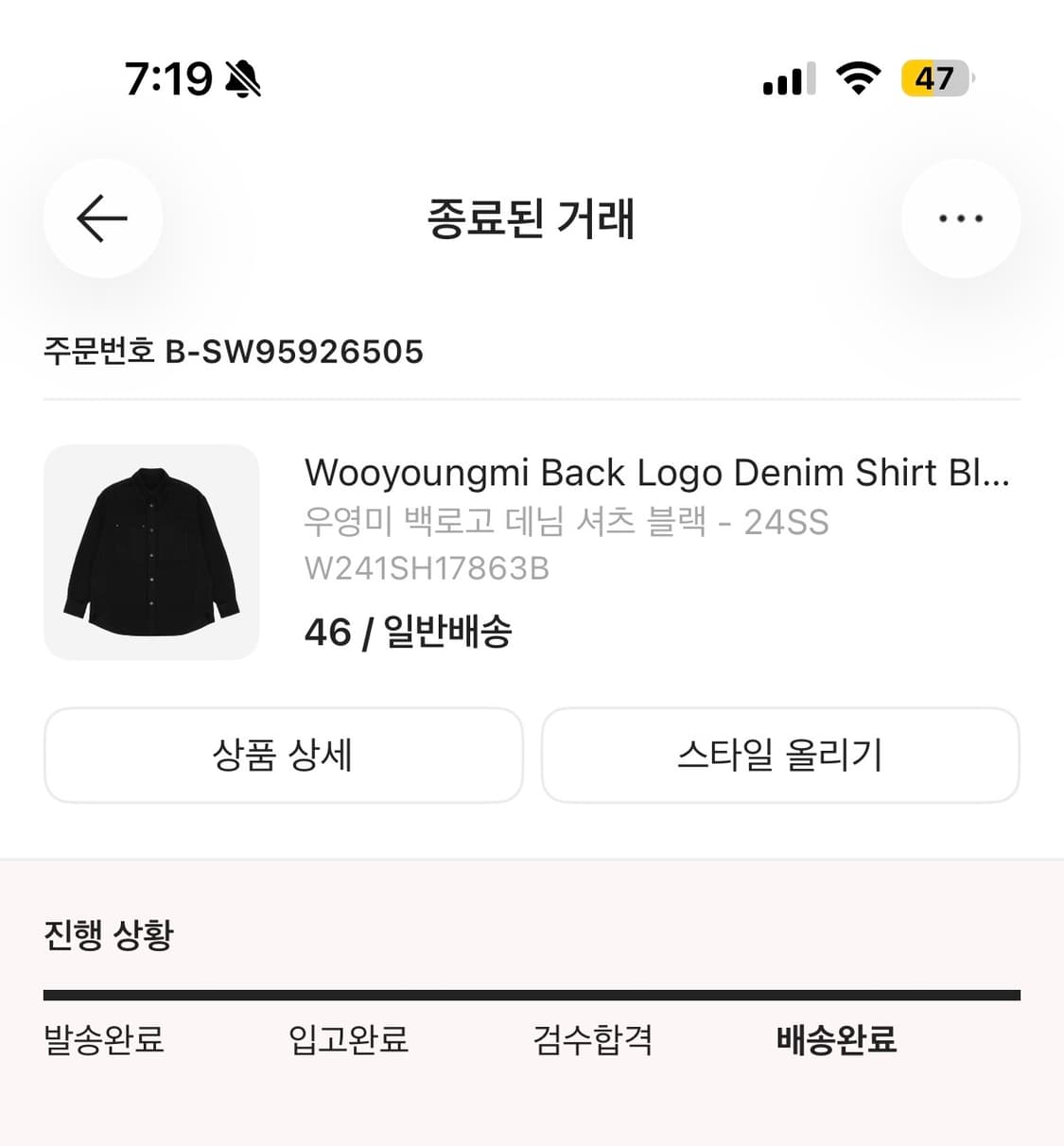Tap the progress bar under 진행 상황
The width and height of the screenshot is (1064, 1146).
532,993
